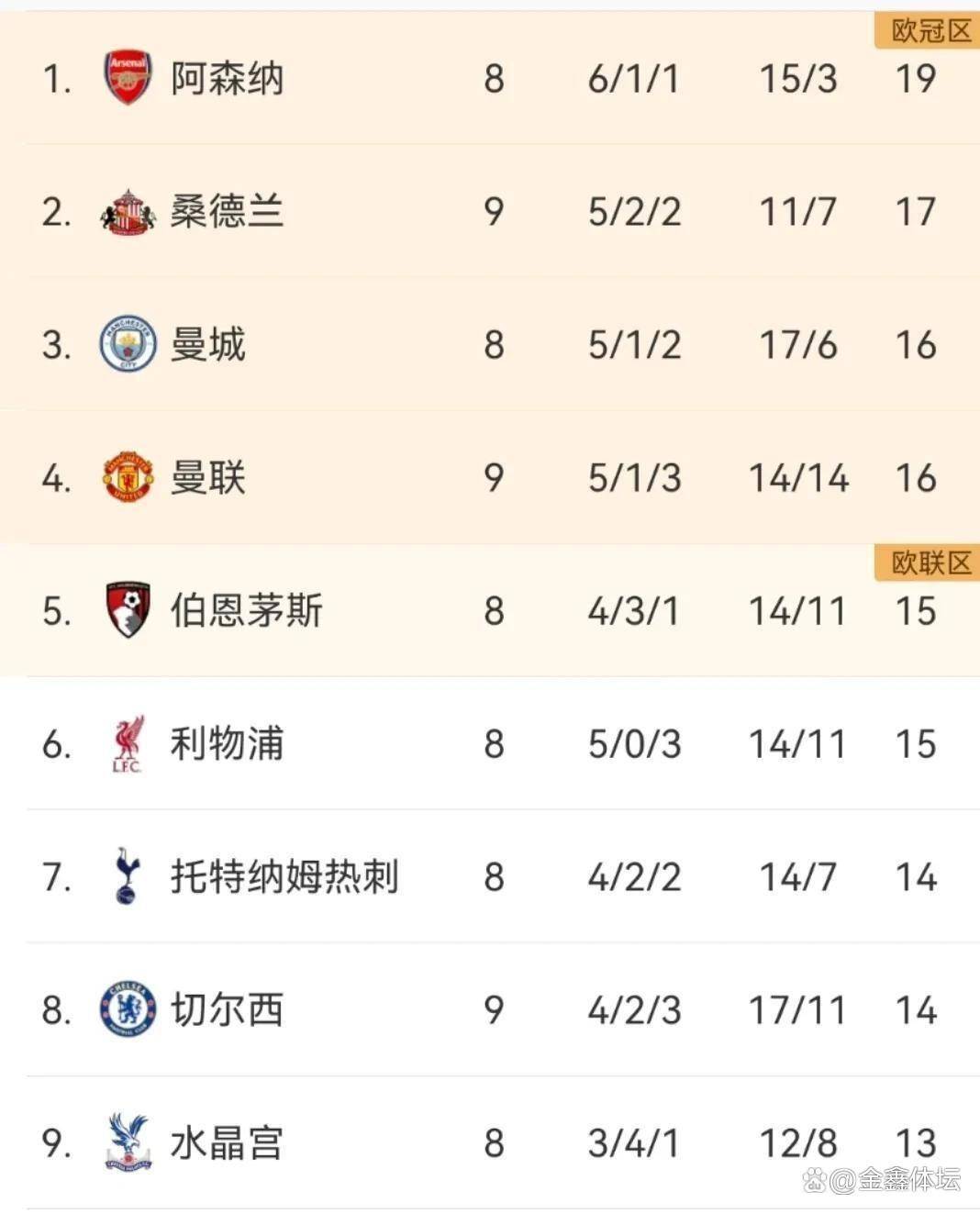Image resolution: width=980 pixels, height=1214 pixels.
Task: Click rank number 5 row
Action: [x=55, y=609]
